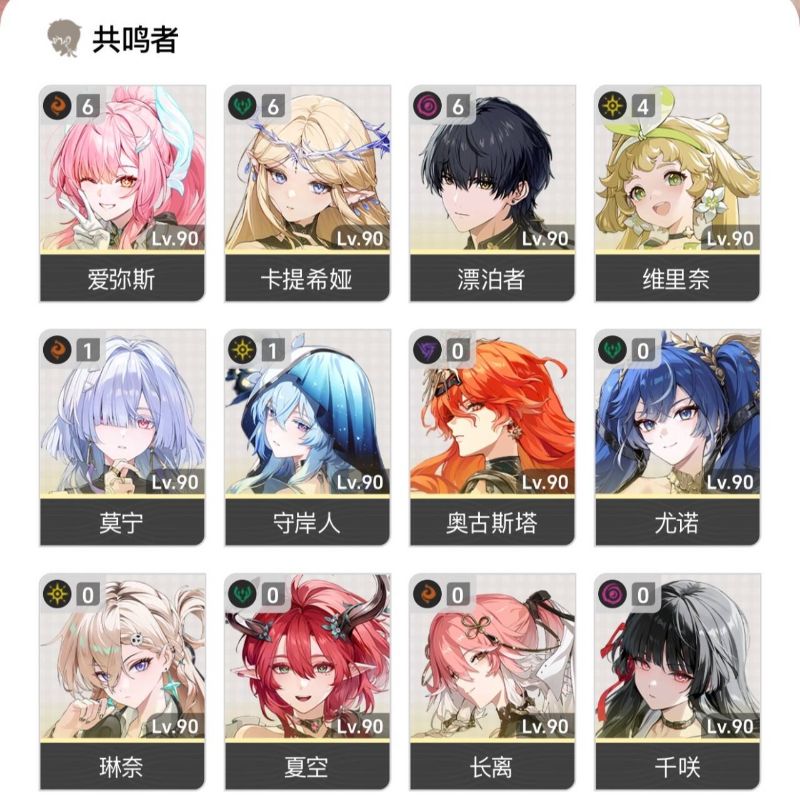This screenshot has height=800, width=800.
Task: View details for 夏空
Action: [x=307, y=682]
